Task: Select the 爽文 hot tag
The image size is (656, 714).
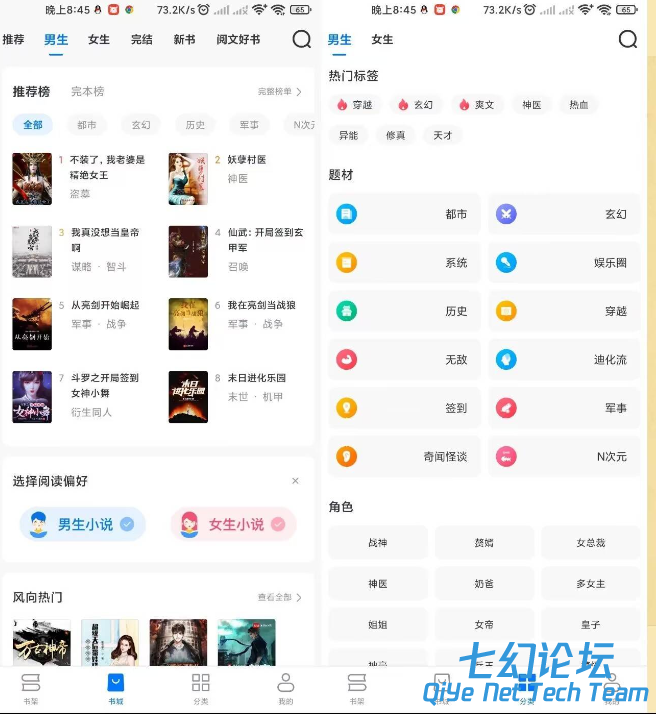Action: click(x=477, y=105)
